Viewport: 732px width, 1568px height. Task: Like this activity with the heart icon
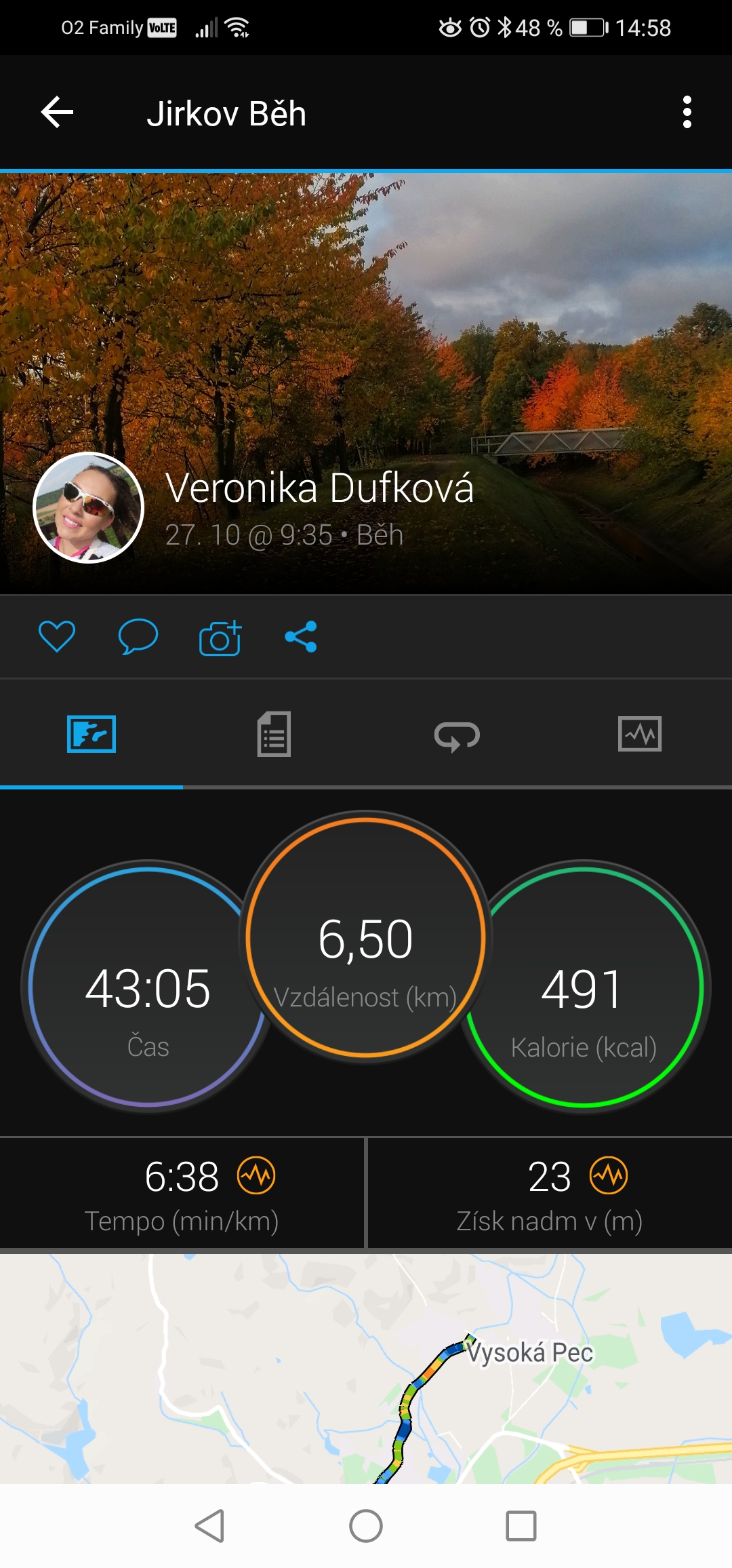tap(57, 636)
